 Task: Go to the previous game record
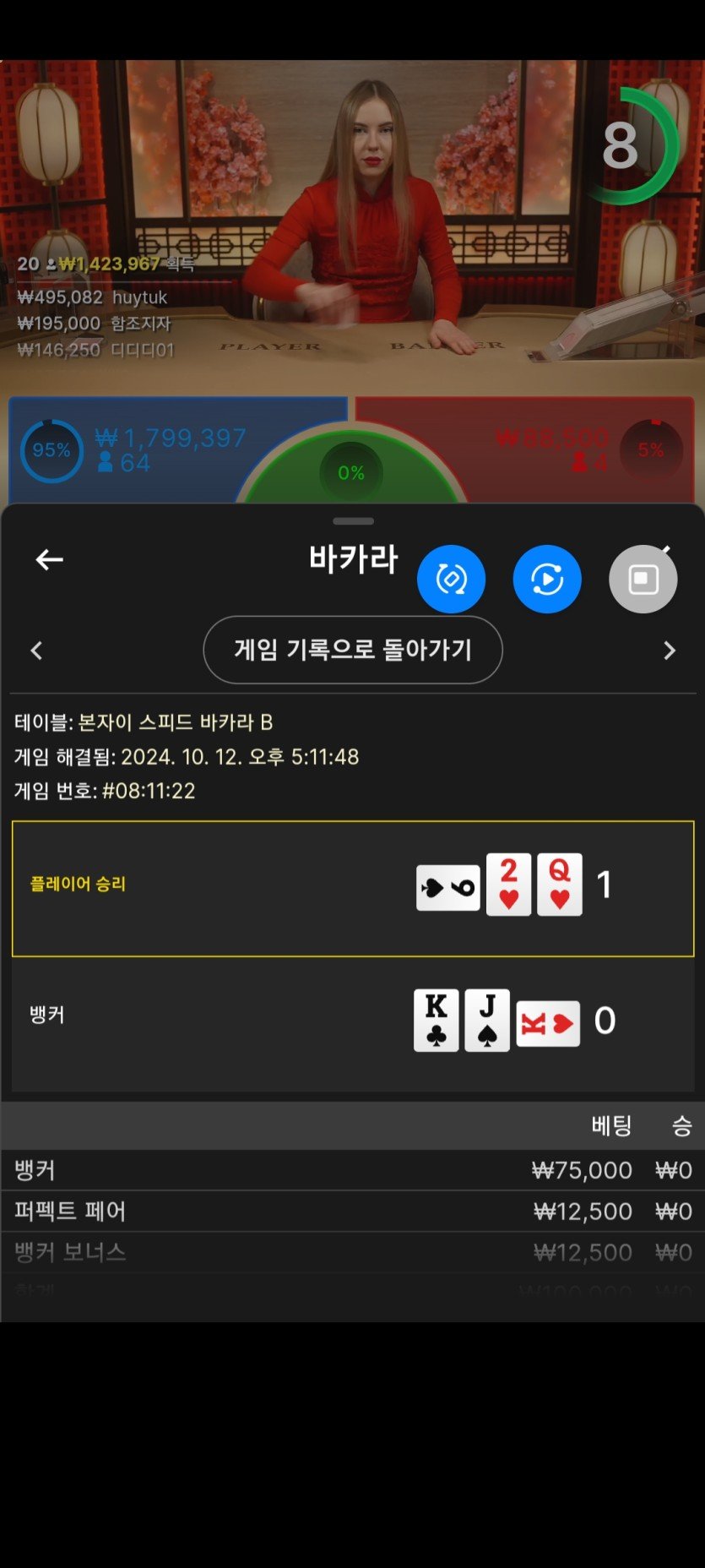coord(36,651)
